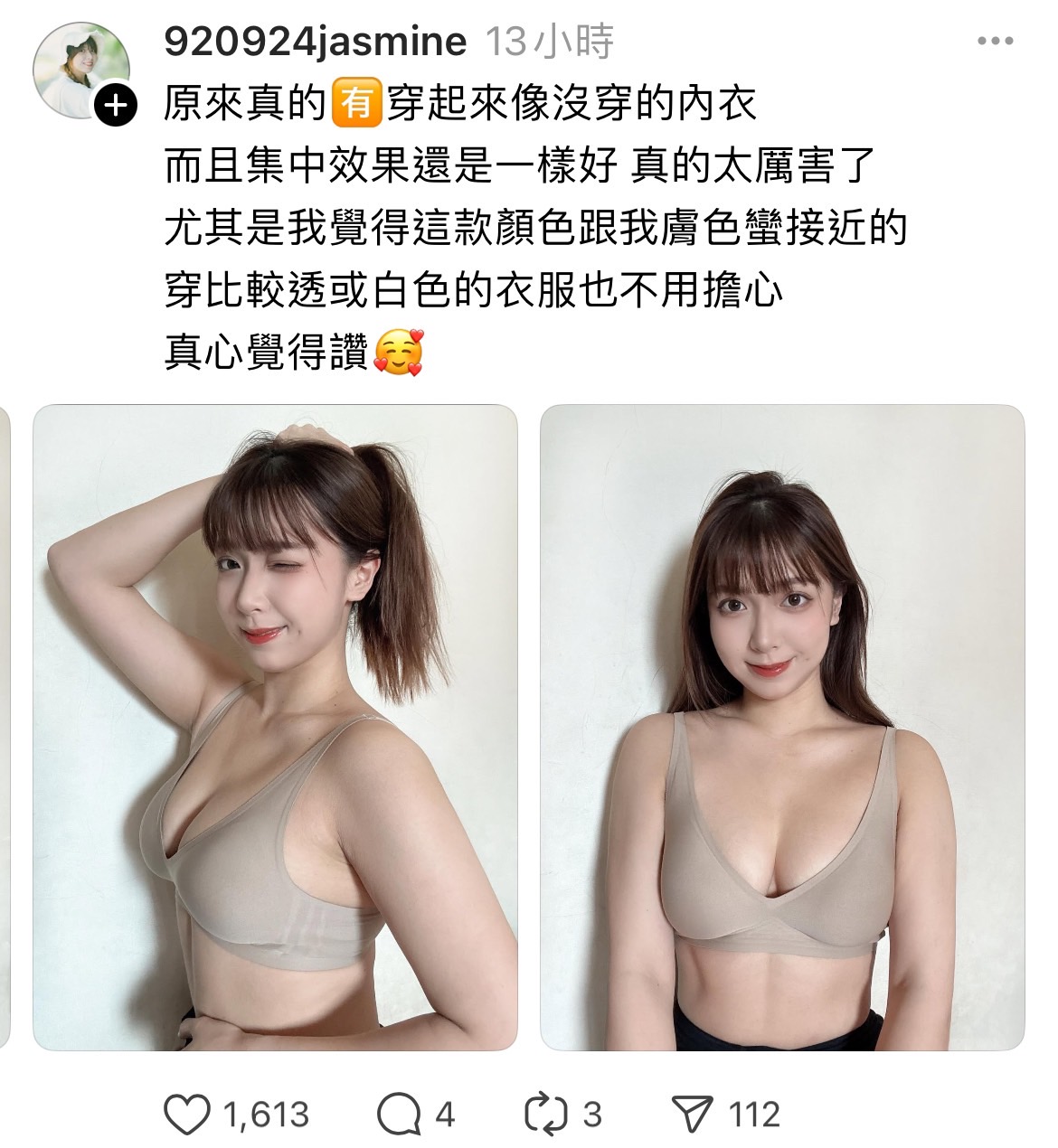Image resolution: width=1058 pixels, height=1148 pixels.
Task: Open the photo with the ponytail pose
Action: point(275,727)
